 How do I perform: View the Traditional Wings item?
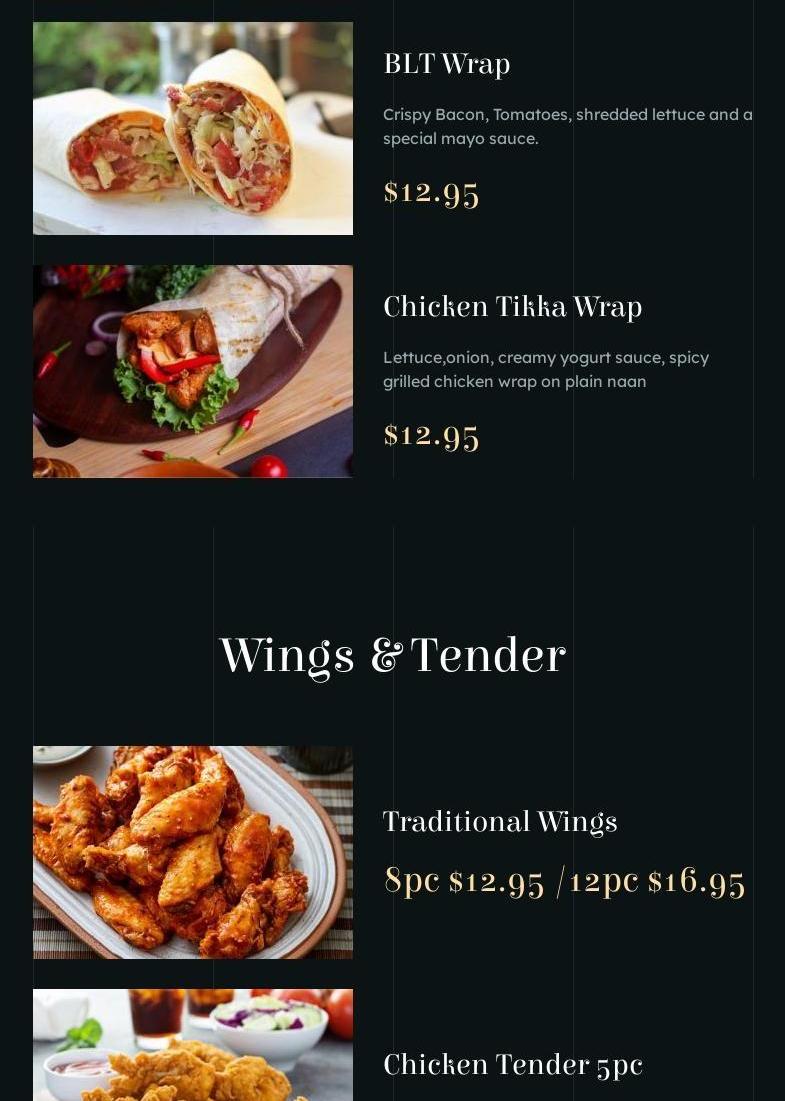[500, 822]
